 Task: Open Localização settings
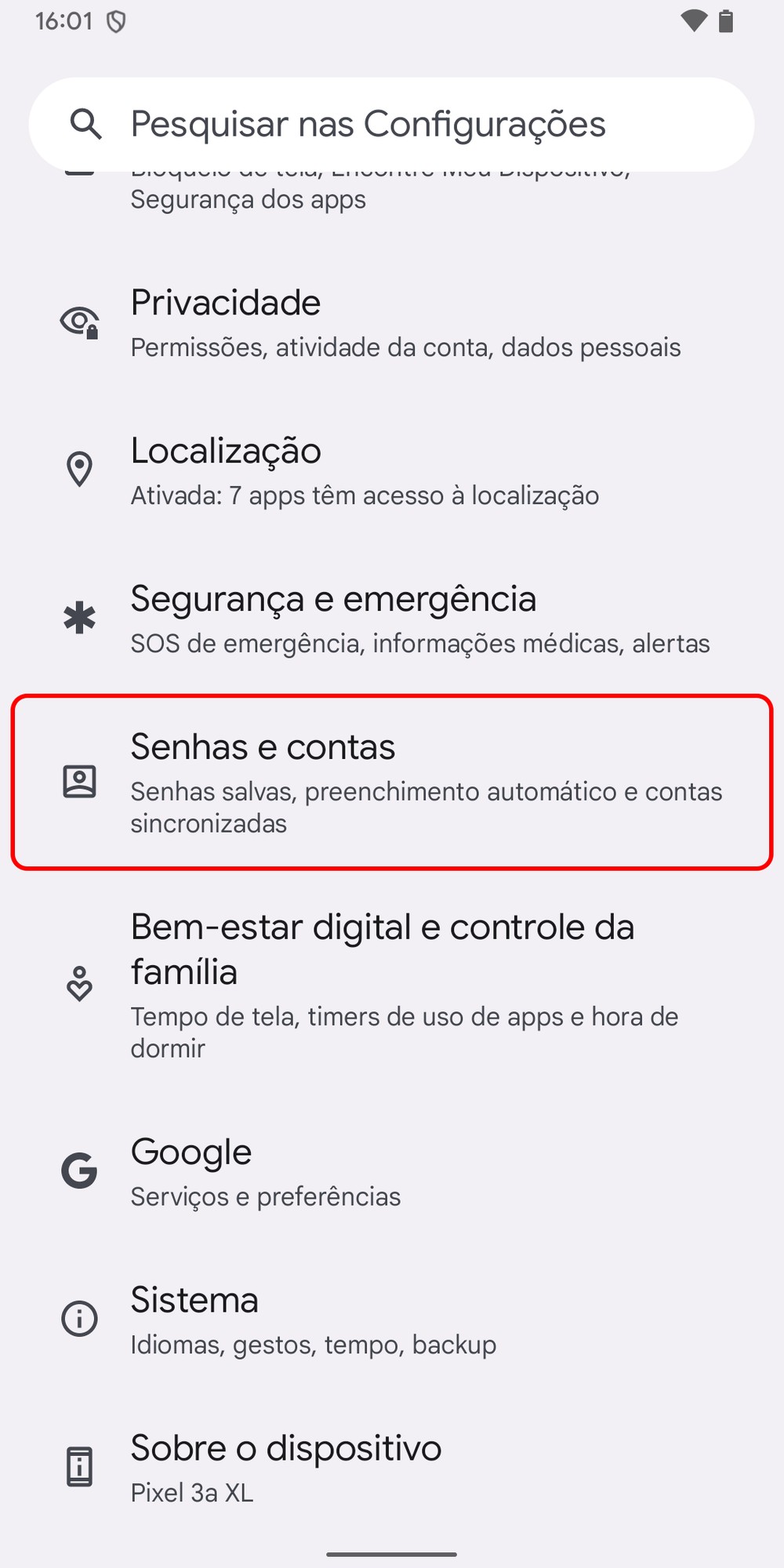click(392, 471)
